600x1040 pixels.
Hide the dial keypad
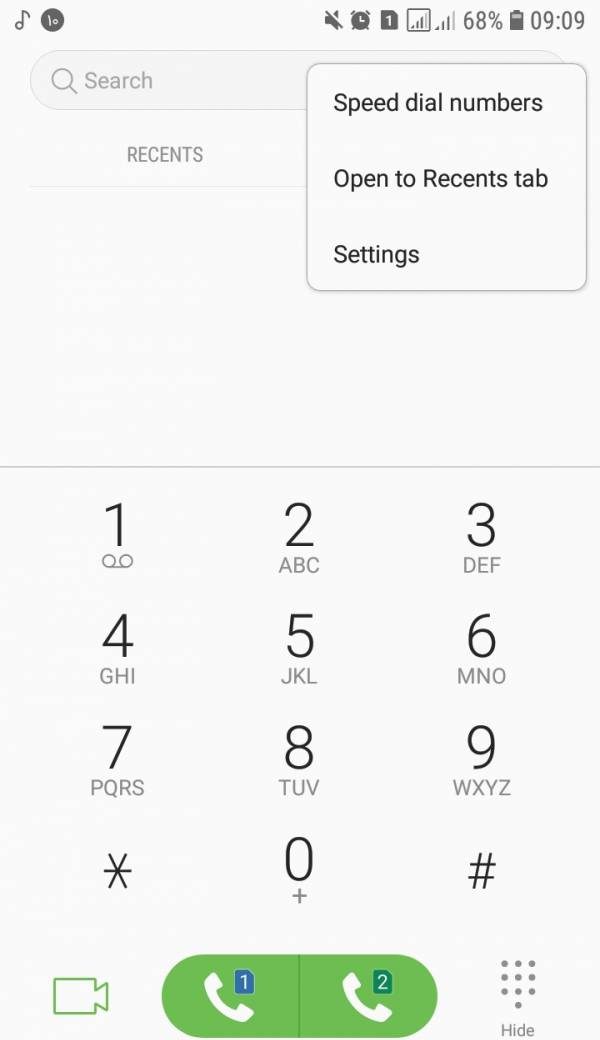click(x=518, y=997)
